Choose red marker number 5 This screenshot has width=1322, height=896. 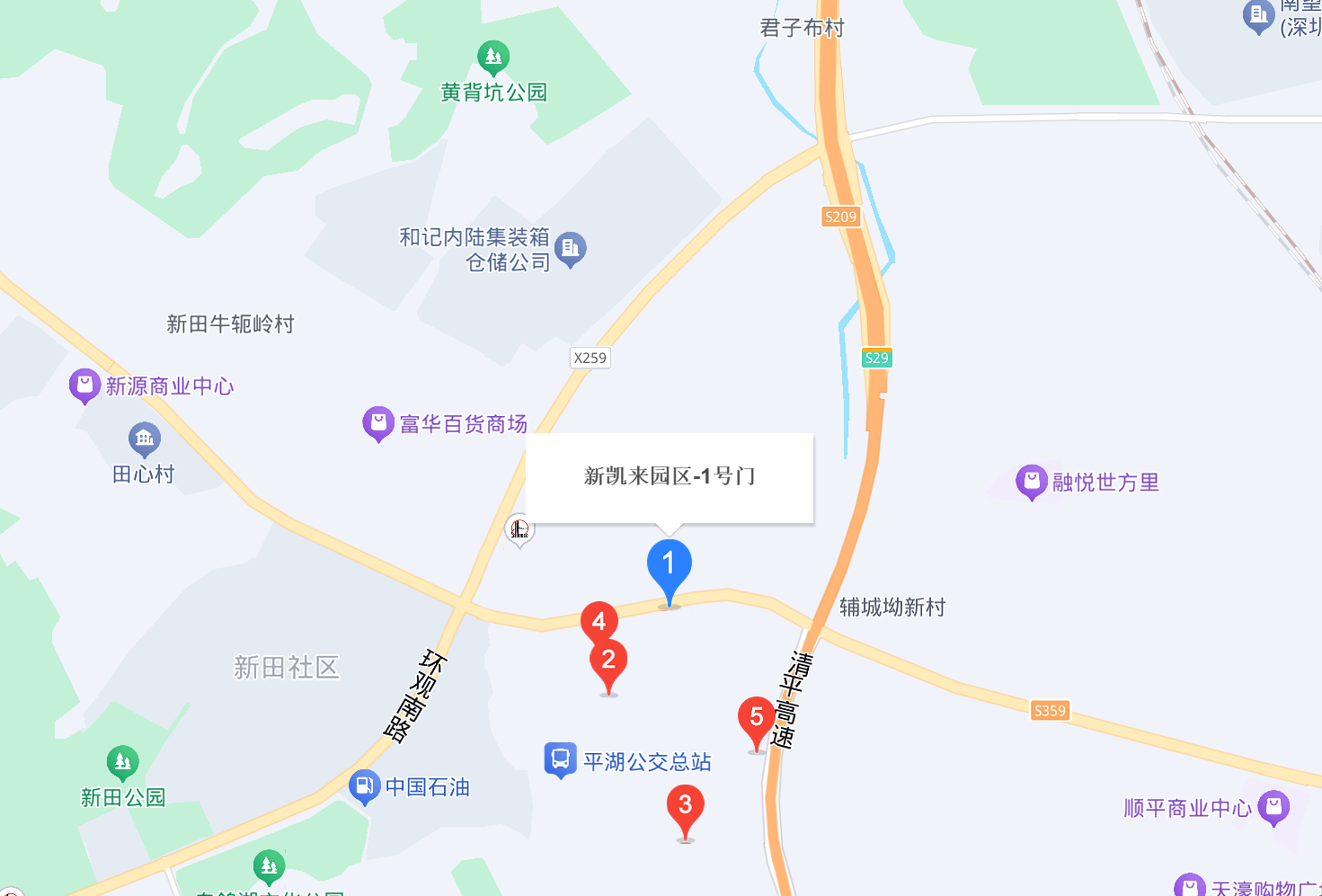point(757,717)
